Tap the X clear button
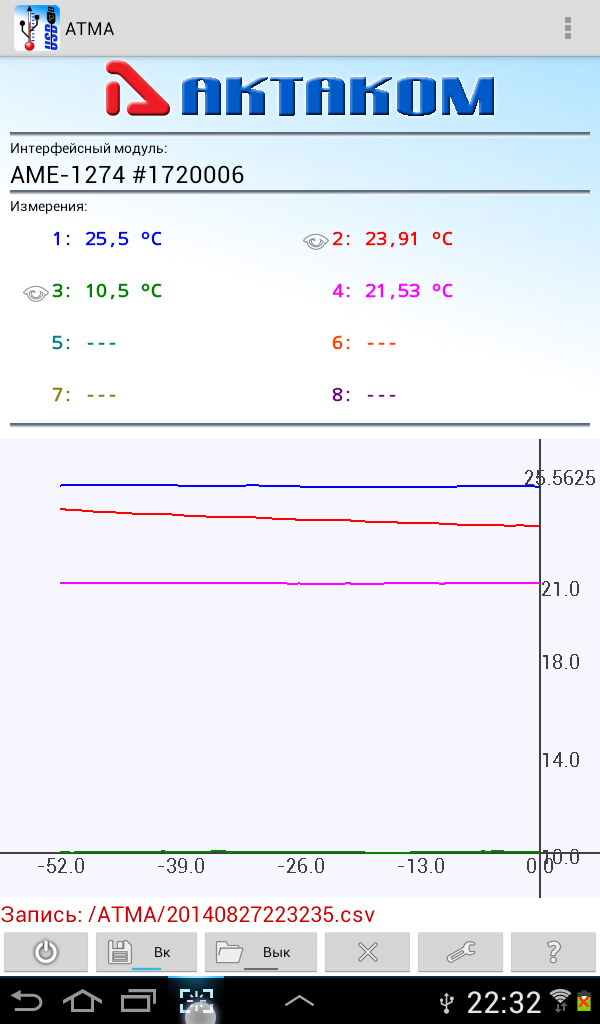Viewport: 600px width, 1024px height. click(x=368, y=952)
